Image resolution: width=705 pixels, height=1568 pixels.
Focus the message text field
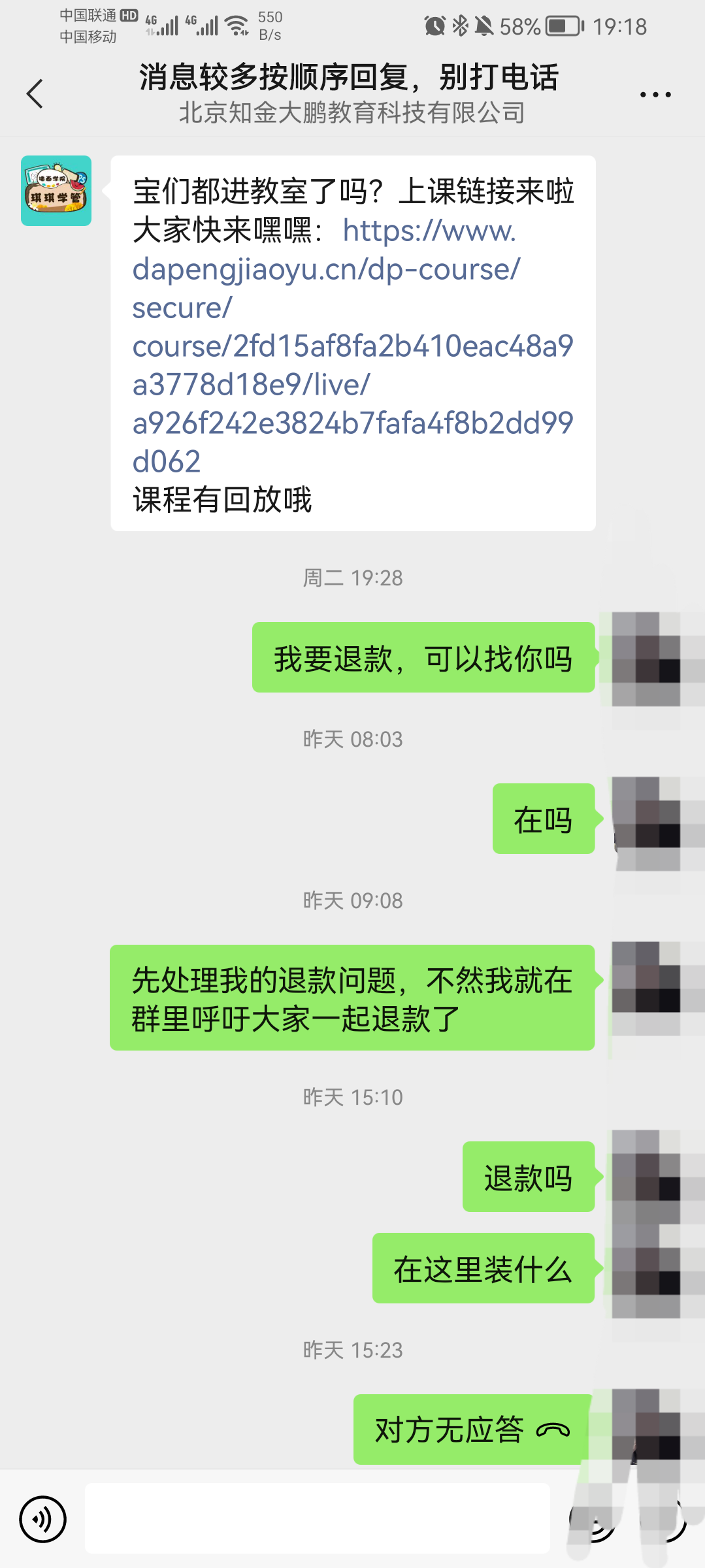pos(317,1518)
